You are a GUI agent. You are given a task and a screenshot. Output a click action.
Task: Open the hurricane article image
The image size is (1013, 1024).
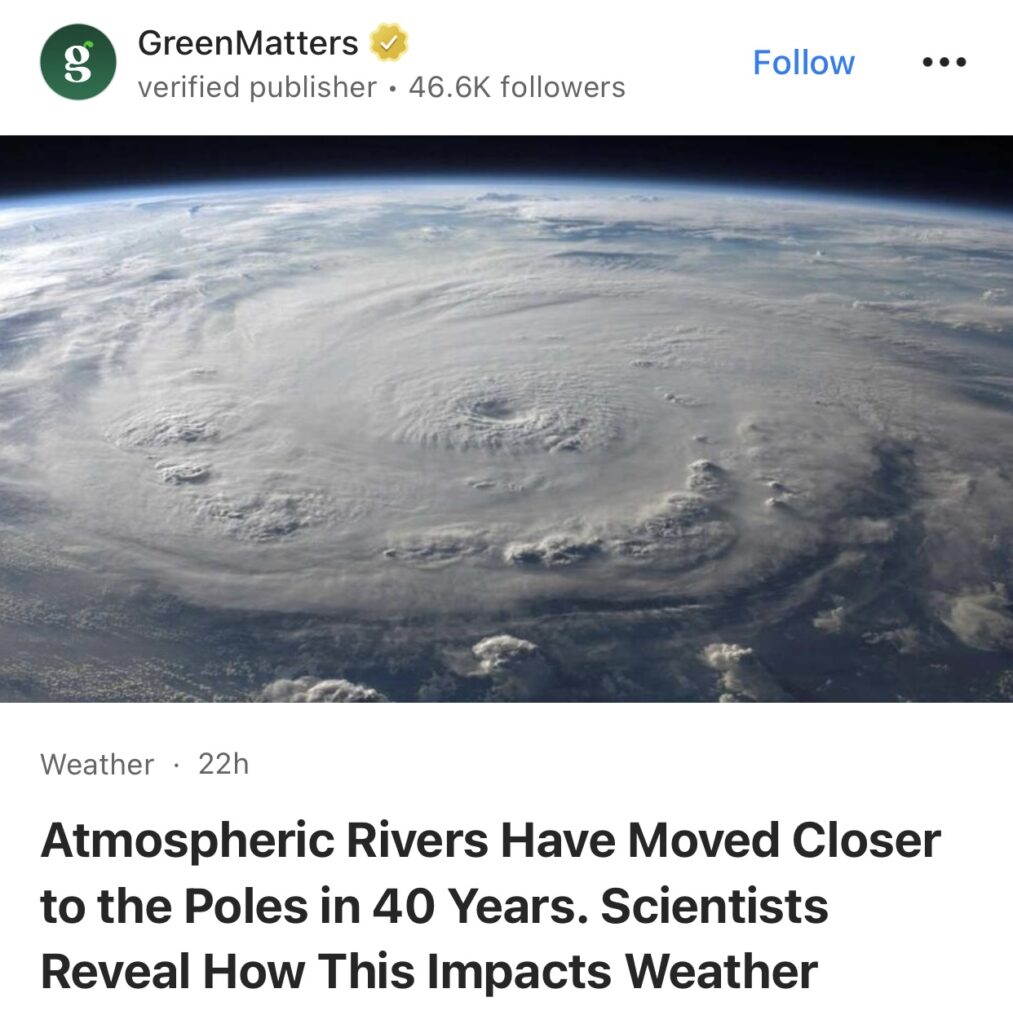coord(506,418)
